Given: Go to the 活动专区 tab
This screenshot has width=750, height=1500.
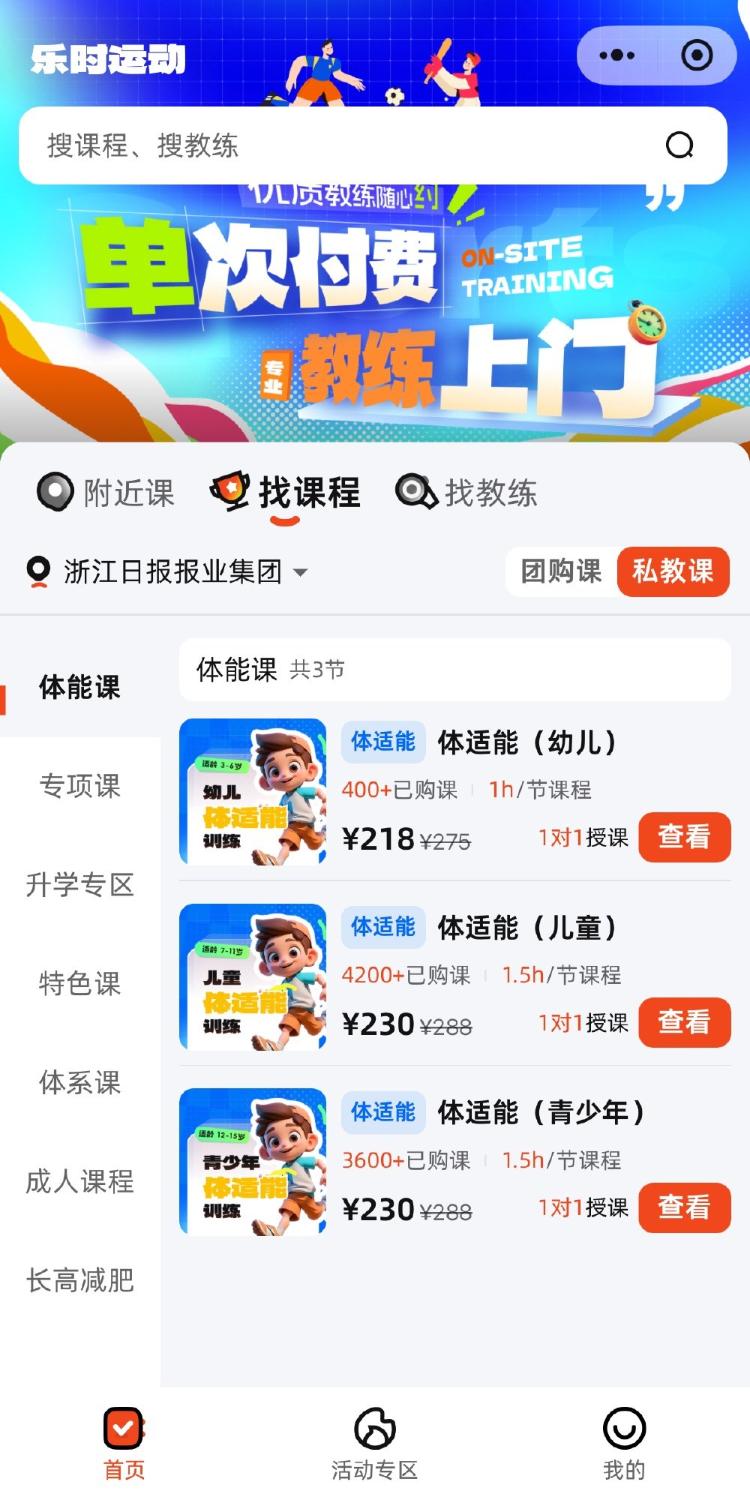Looking at the screenshot, I should point(374,1443).
